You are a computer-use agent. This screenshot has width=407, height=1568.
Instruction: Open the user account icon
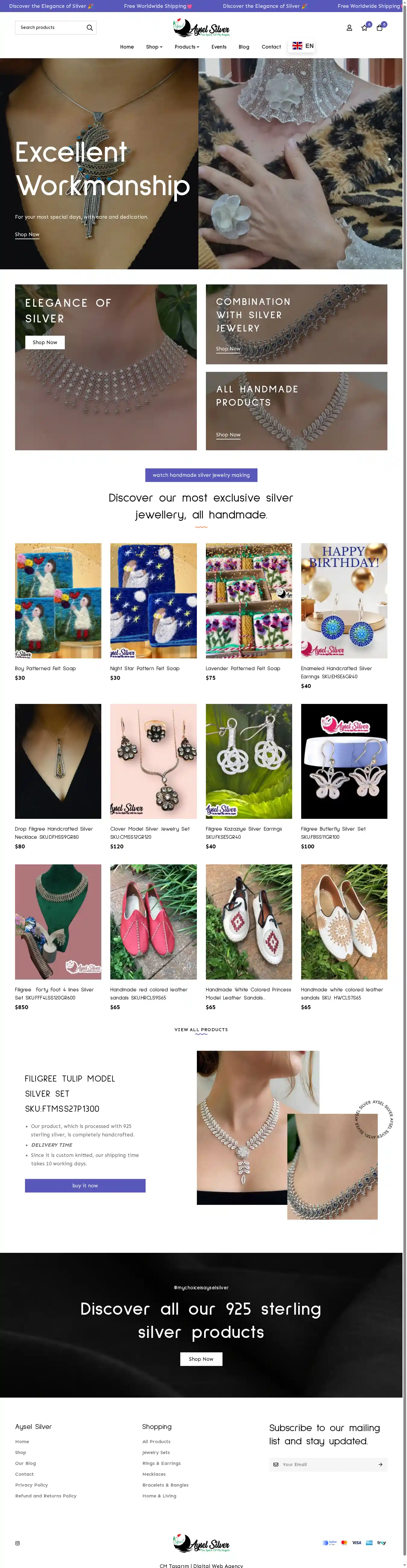(349, 28)
